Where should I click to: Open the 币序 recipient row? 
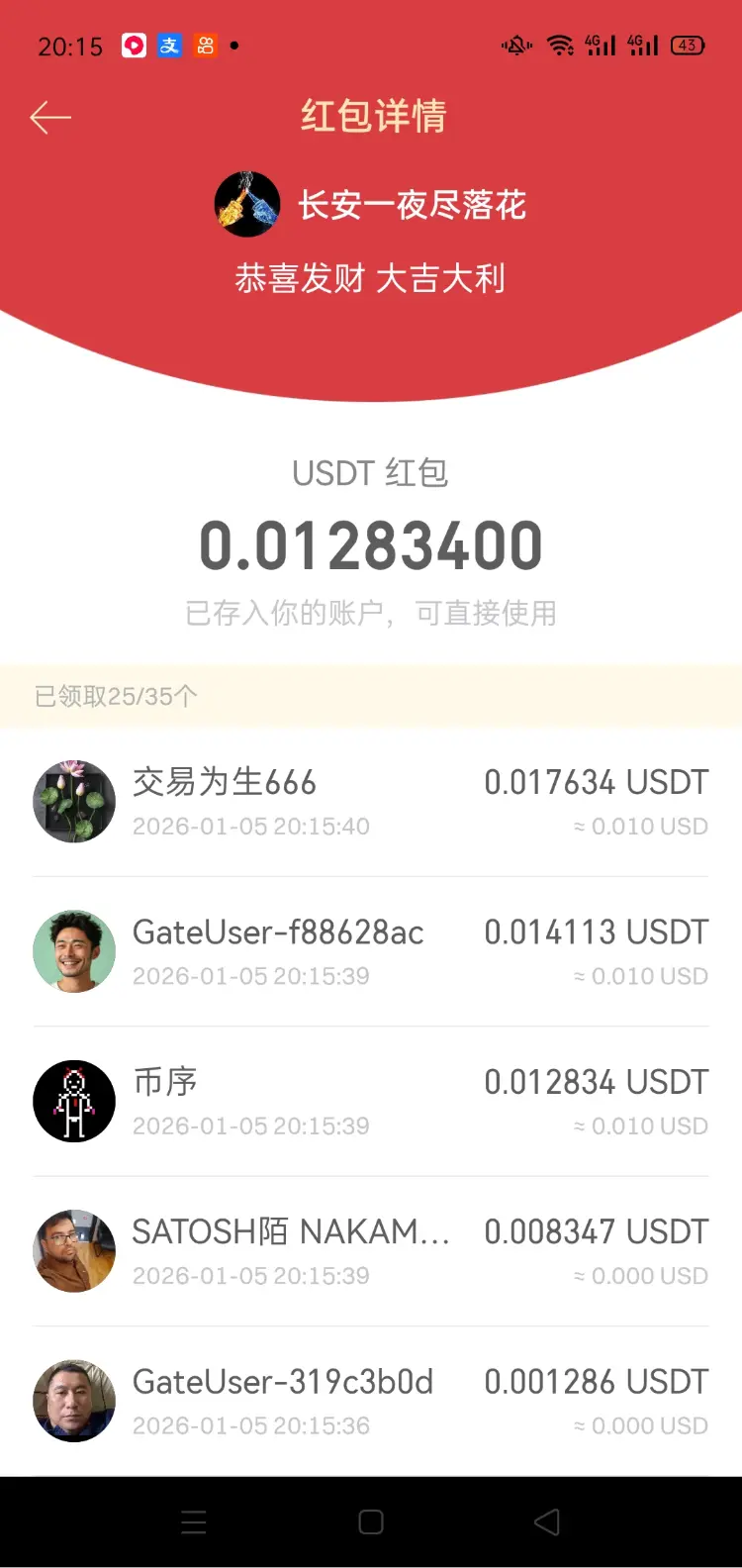tap(371, 1102)
